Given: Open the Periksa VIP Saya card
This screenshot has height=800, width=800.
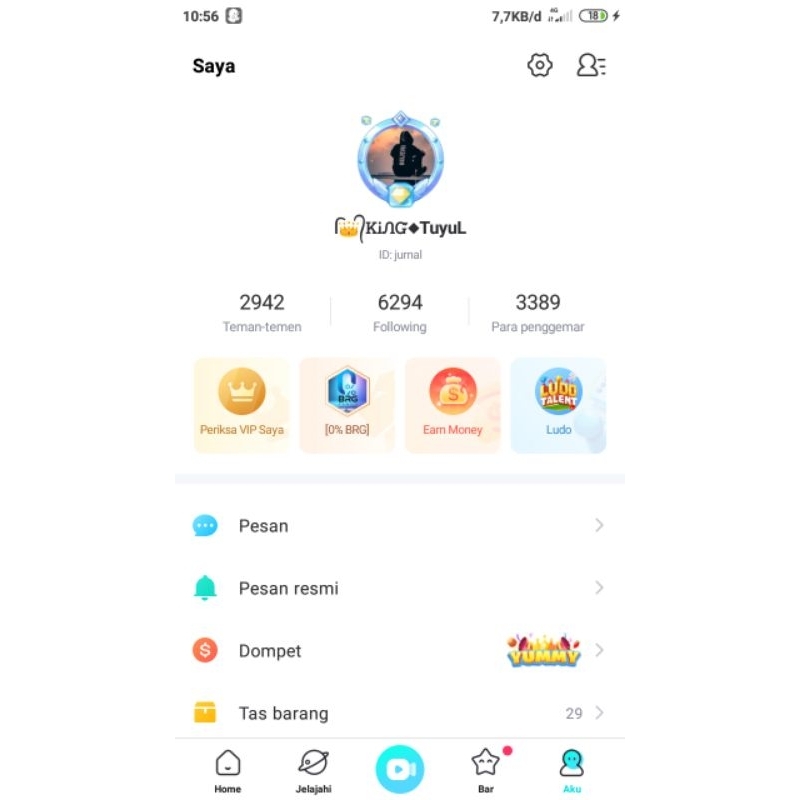Looking at the screenshot, I should click(242, 405).
